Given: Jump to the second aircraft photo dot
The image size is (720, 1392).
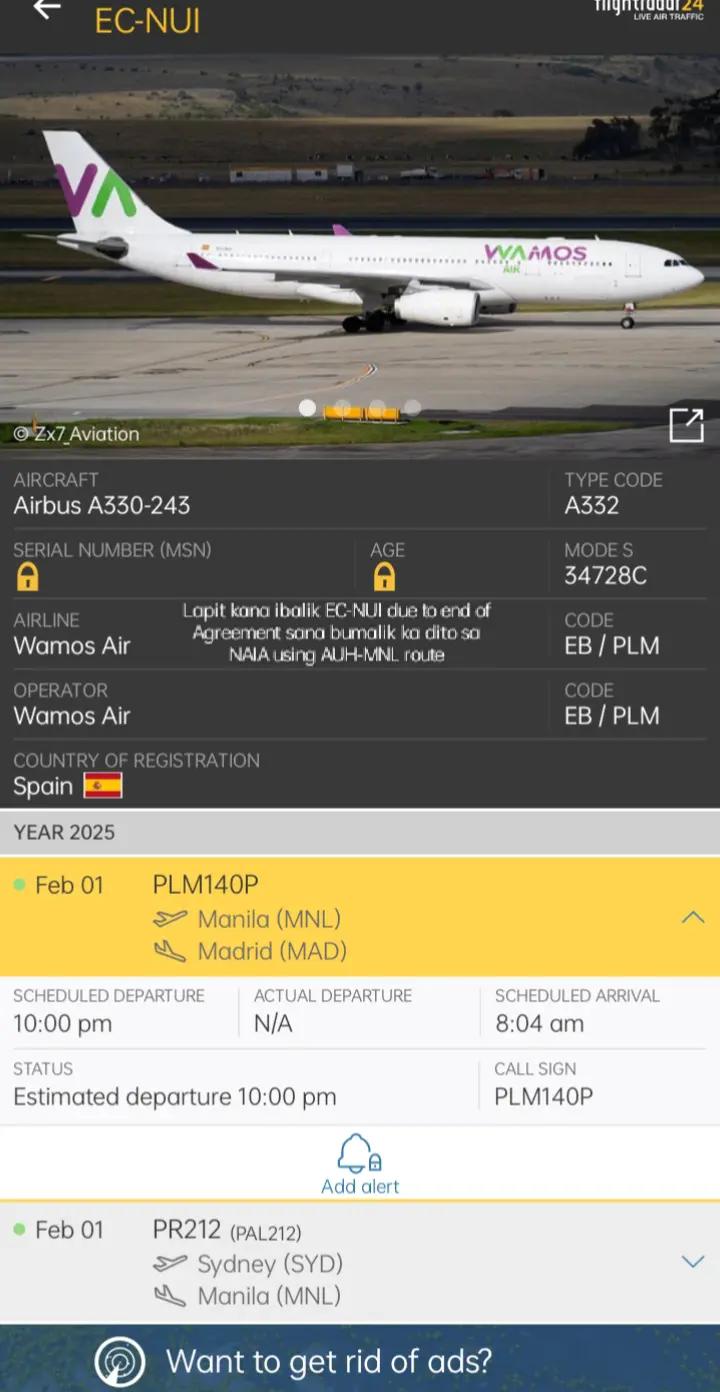Looking at the screenshot, I should point(342,408).
